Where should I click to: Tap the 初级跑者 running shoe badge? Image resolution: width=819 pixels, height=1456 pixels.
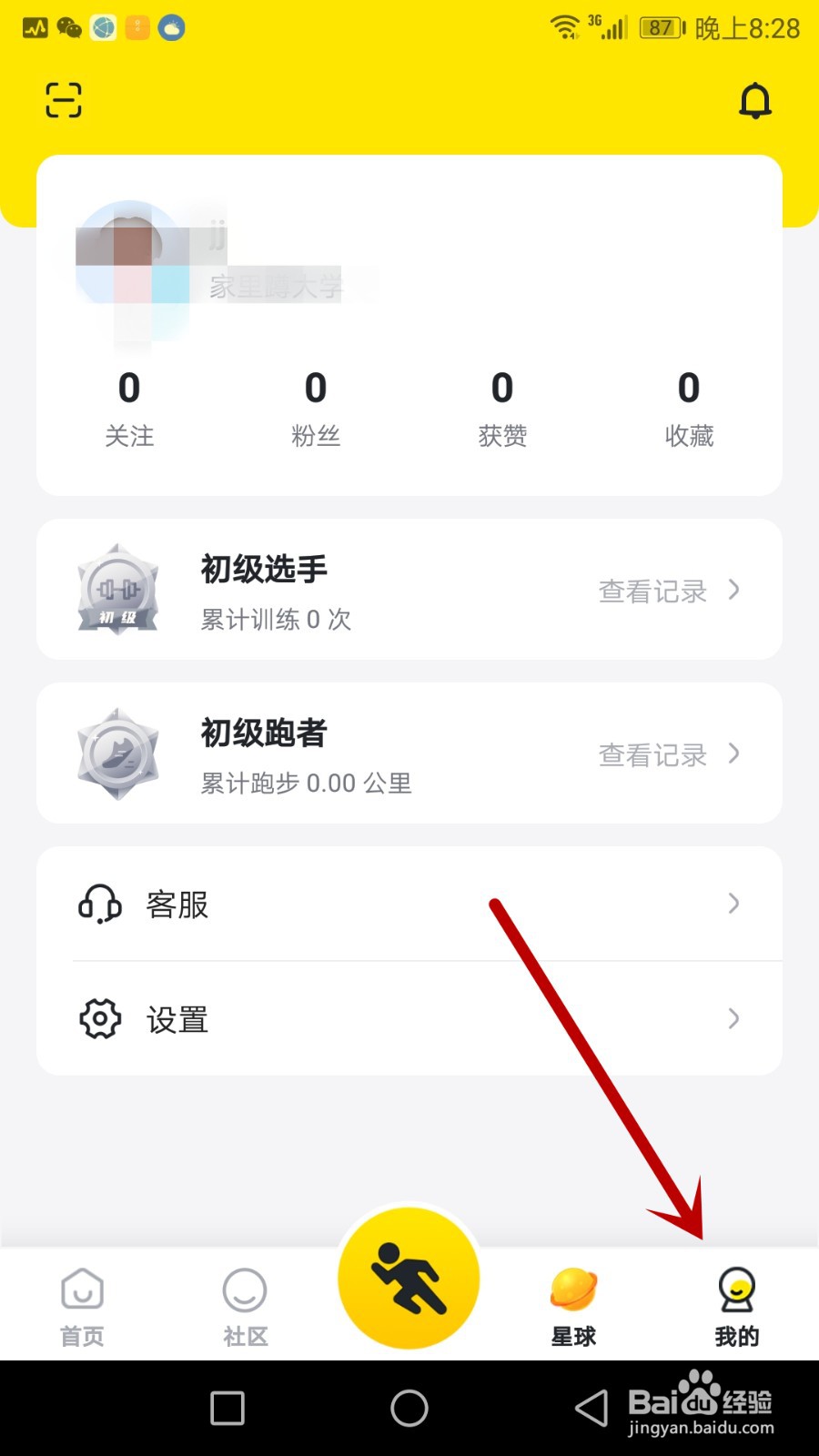tap(118, 753)
